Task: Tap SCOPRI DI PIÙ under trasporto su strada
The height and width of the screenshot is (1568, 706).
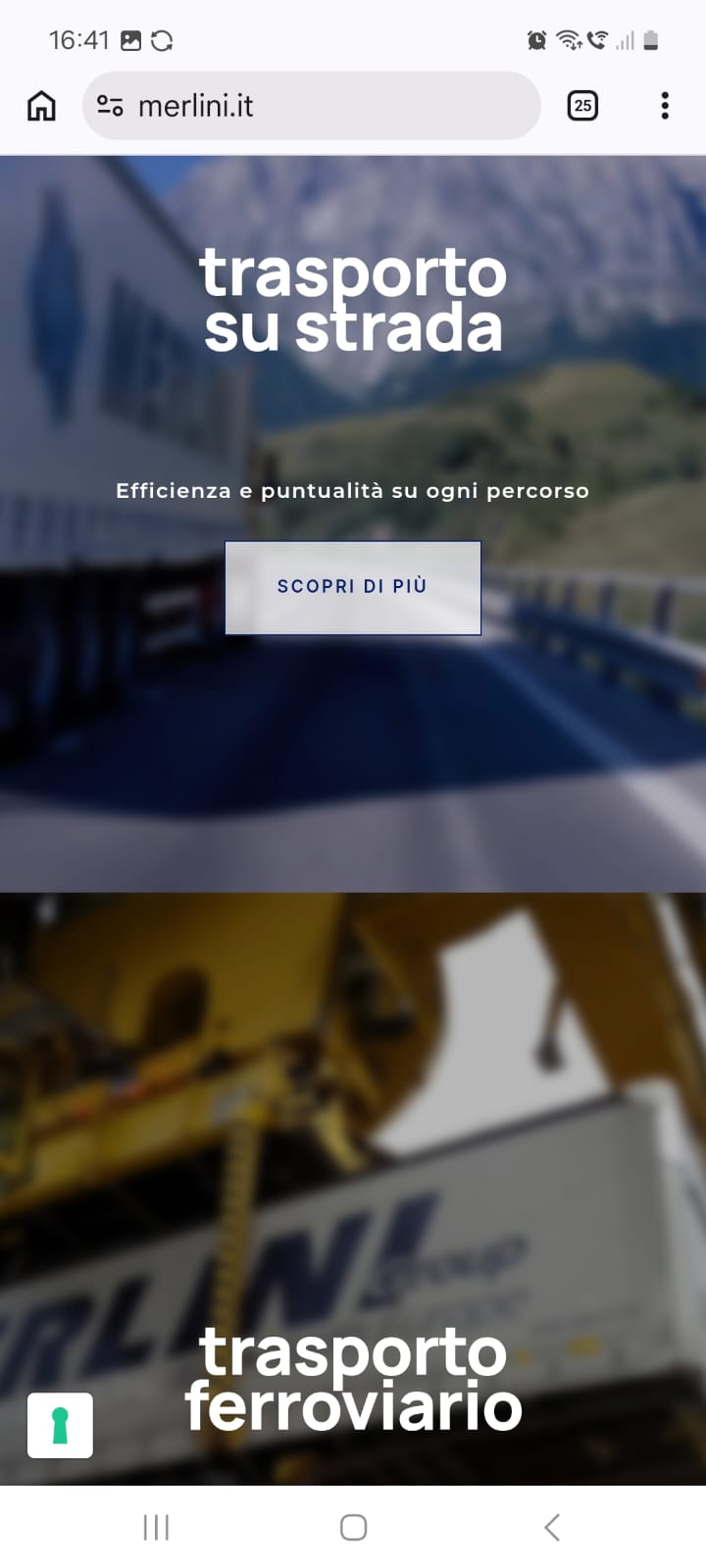Action: pos(353,587)
